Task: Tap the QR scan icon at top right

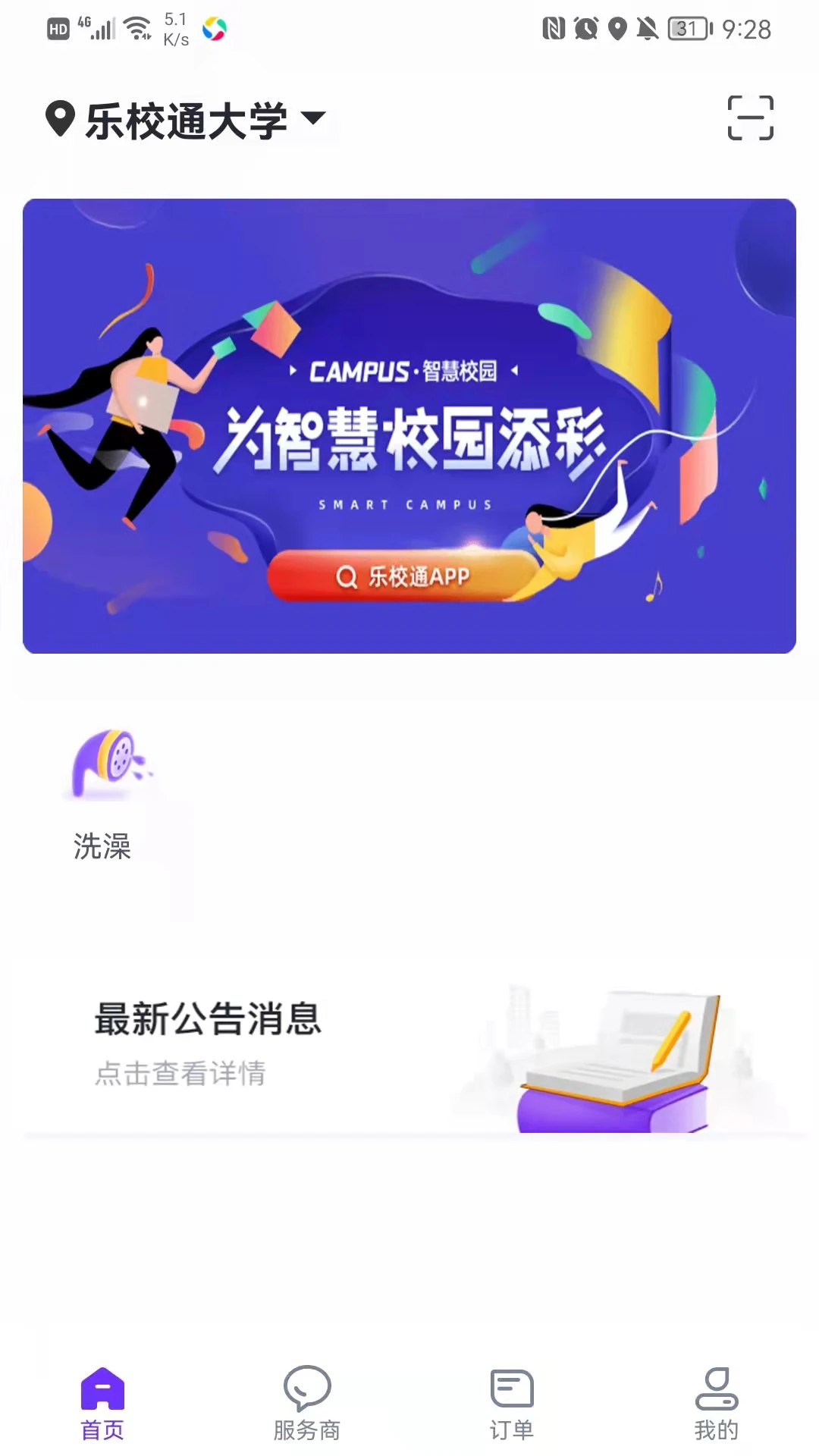Action: pos(751,119)
